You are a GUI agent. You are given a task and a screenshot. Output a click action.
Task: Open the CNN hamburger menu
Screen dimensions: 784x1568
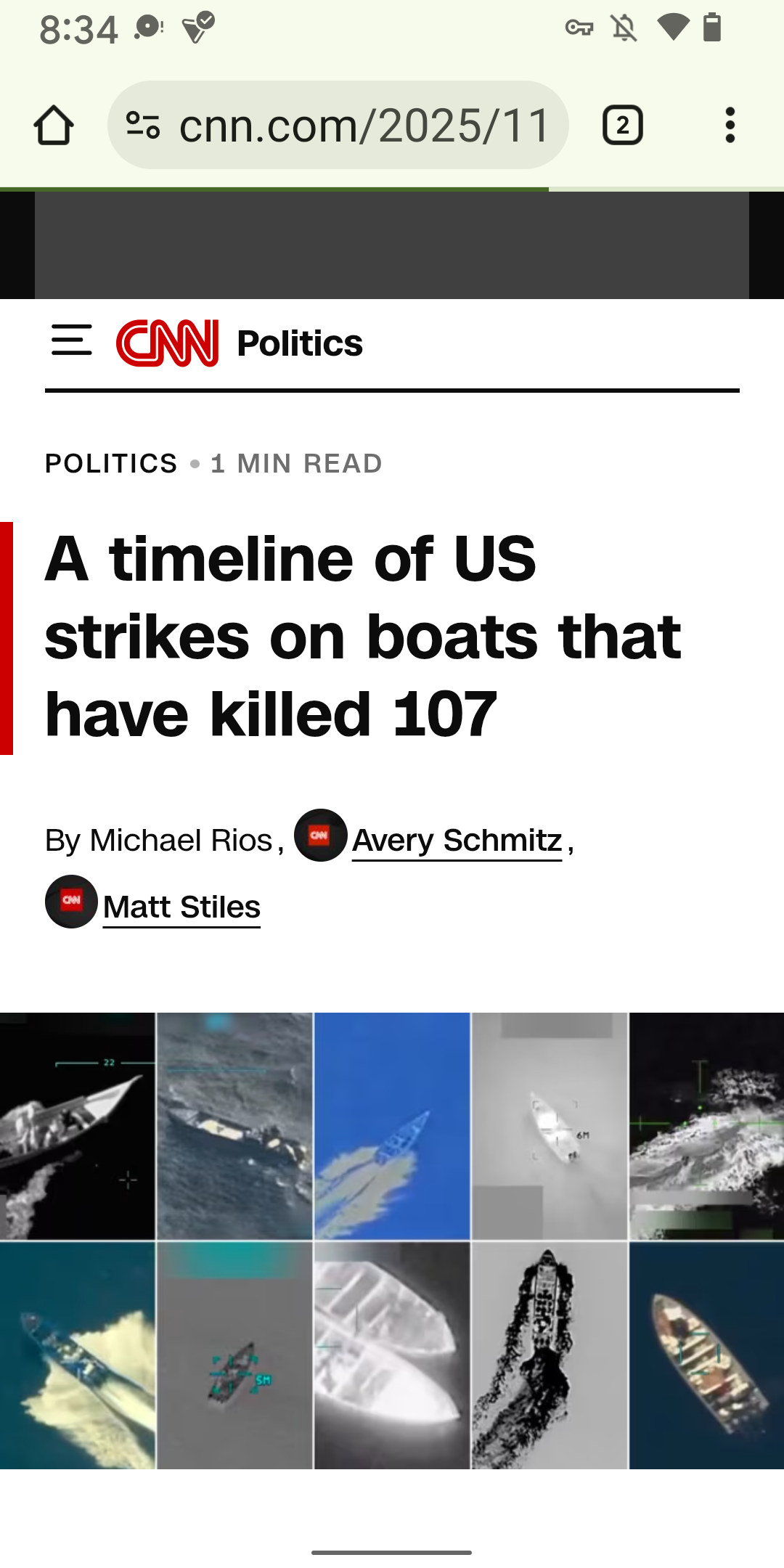tap(72, 340)
